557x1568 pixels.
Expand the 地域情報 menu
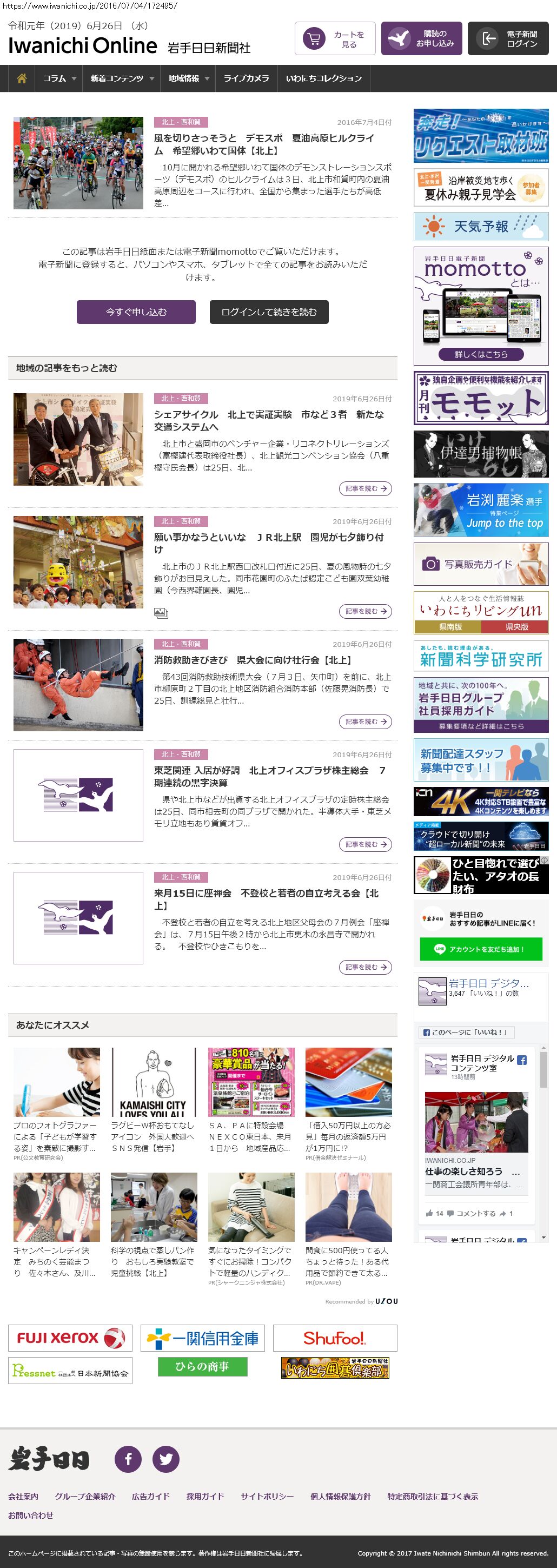click(188, 78)
